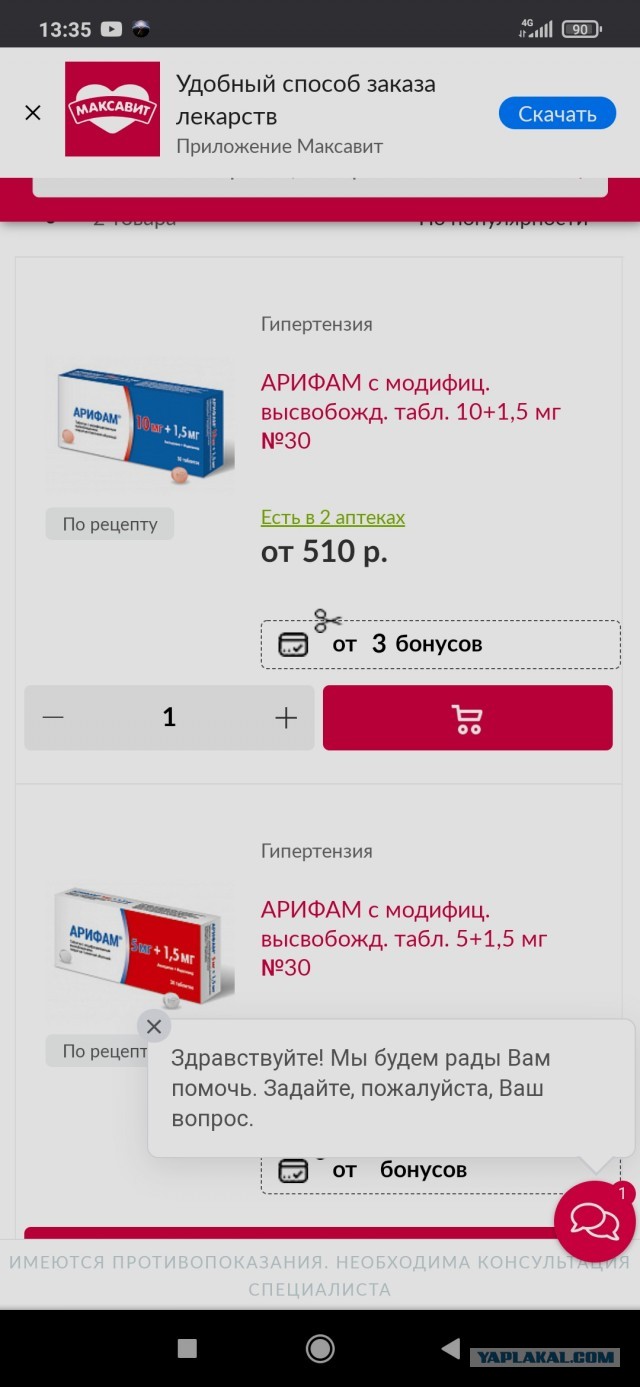
Task: Open АРИФАМ 5+1,5 мг product page
Action: (404, 938)
